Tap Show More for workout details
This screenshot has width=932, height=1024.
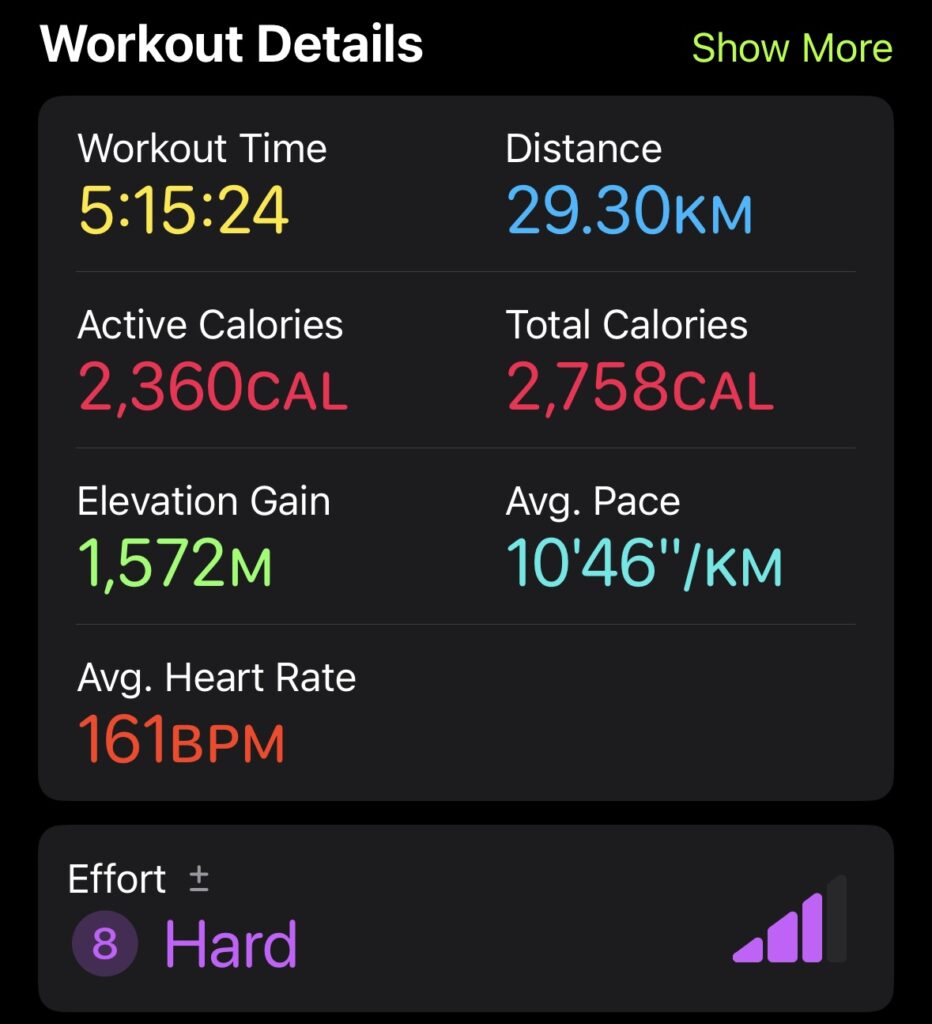[791, 48]
